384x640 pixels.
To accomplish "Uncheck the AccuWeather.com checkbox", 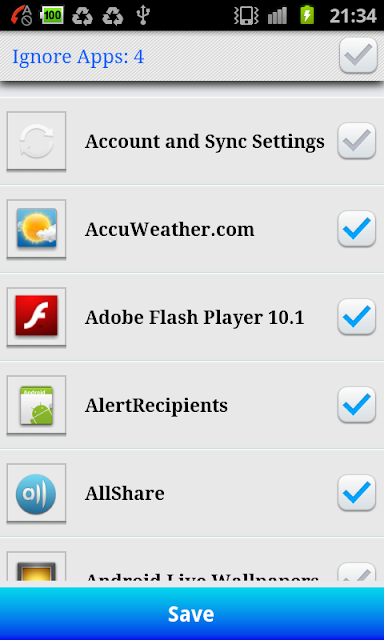I will tap(357, 229).
